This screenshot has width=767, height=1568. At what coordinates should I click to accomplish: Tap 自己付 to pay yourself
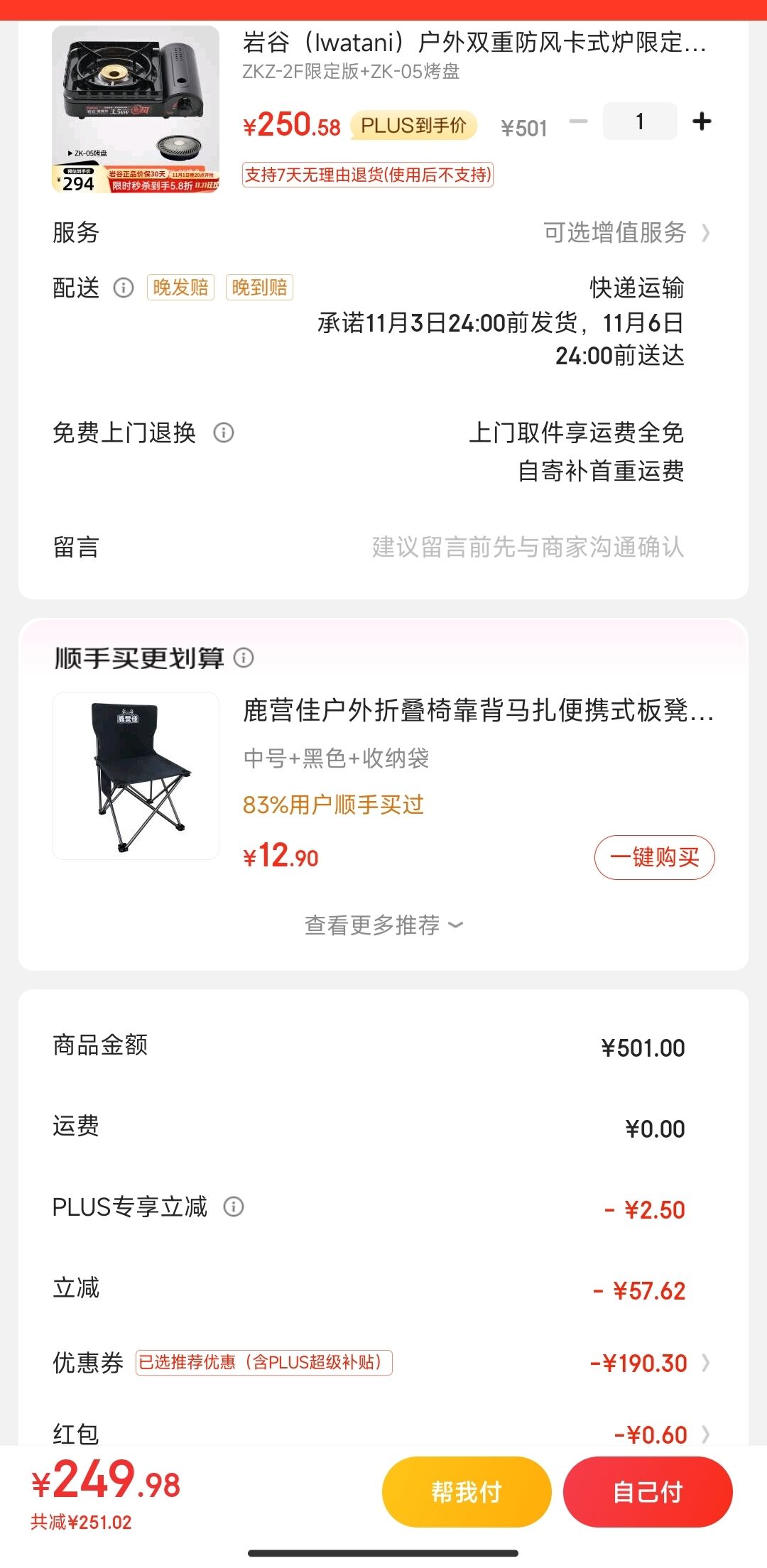(648, 1492)
